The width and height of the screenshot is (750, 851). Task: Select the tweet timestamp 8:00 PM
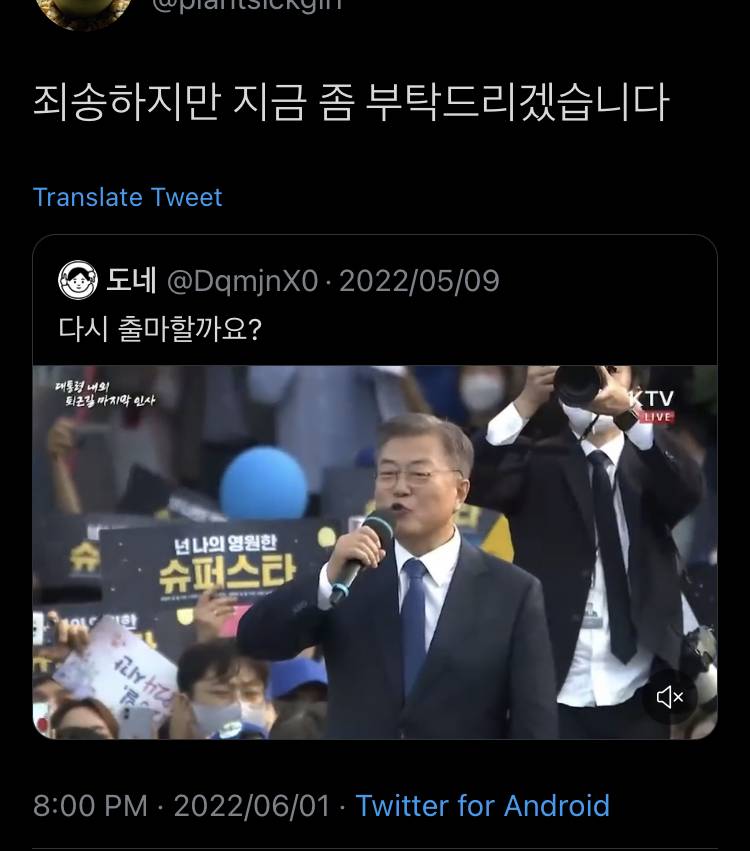[90, 805]
